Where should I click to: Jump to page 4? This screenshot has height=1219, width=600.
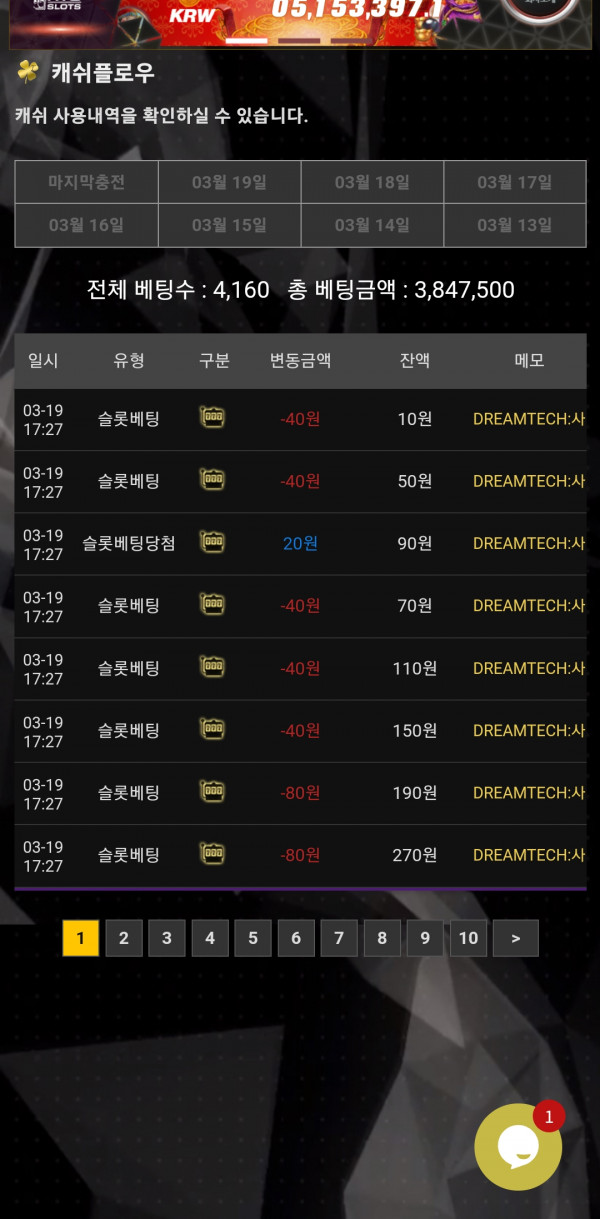(210, 938)
